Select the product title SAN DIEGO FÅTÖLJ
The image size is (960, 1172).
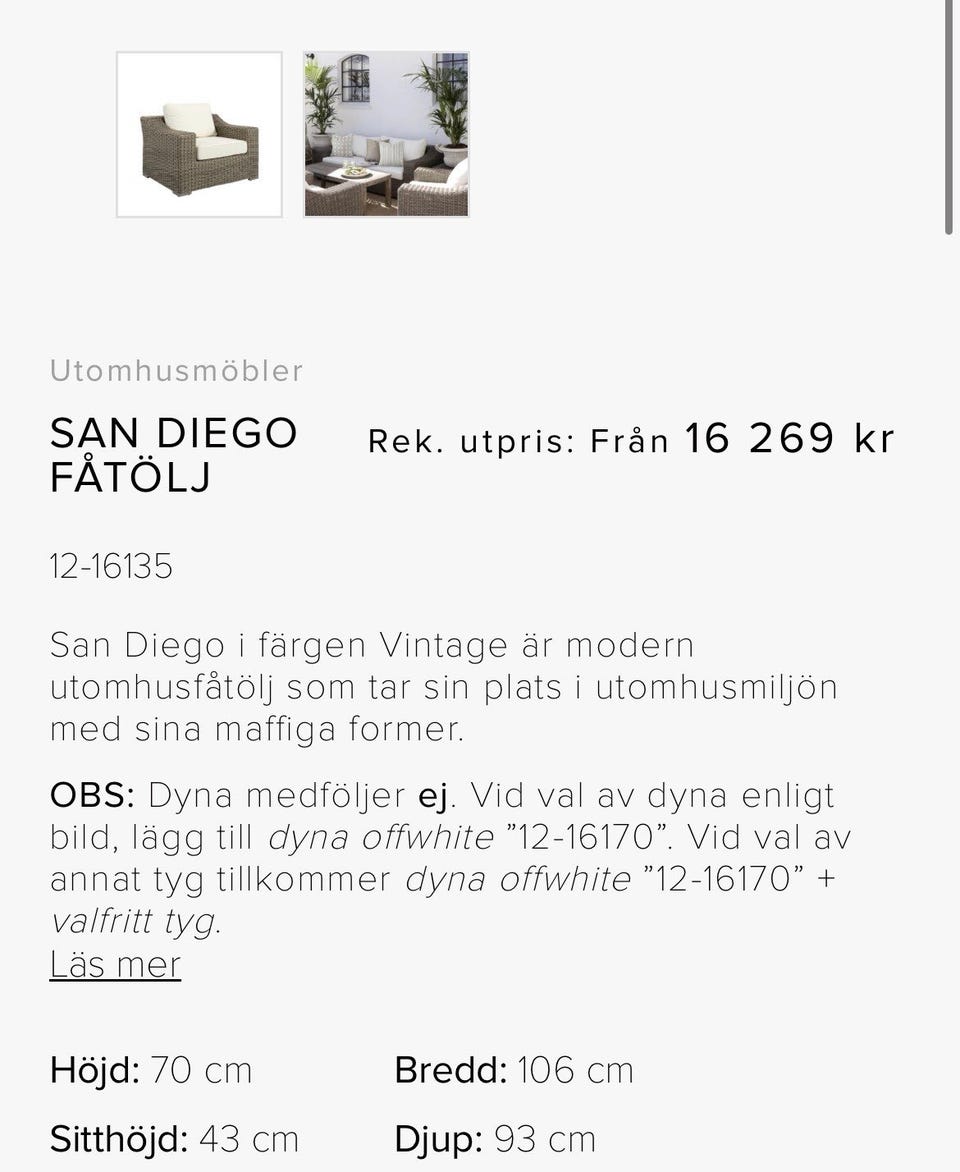click(173, 455)
